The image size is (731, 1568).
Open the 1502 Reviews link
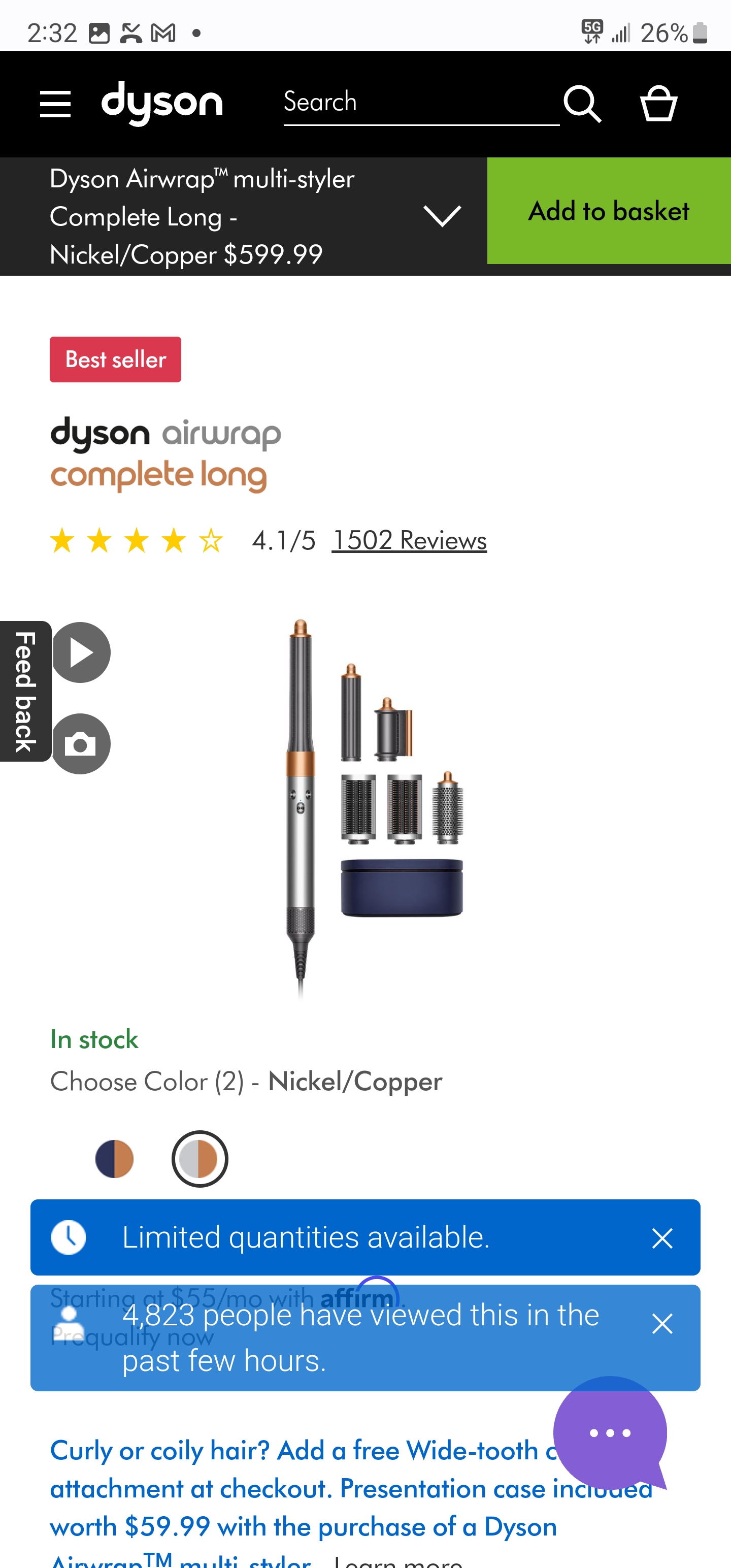click(409, 540)
